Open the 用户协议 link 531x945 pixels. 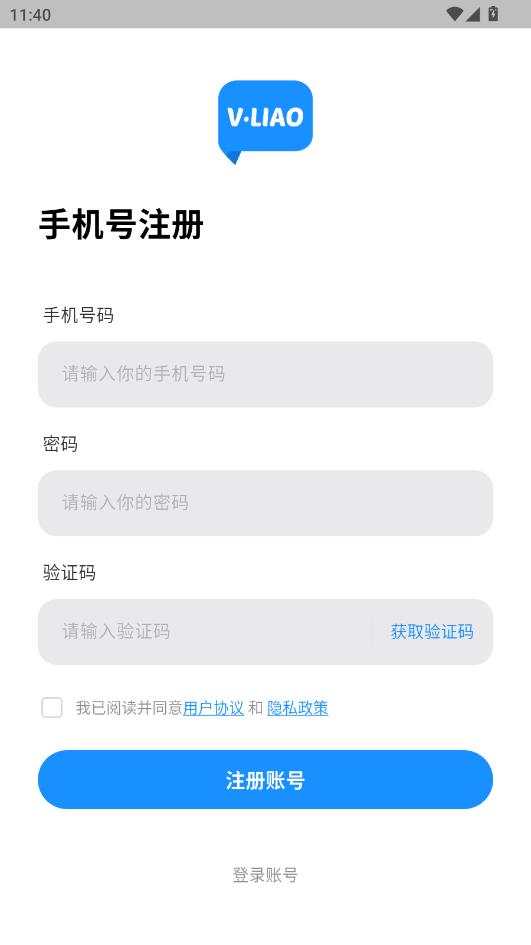pos(213,708)
